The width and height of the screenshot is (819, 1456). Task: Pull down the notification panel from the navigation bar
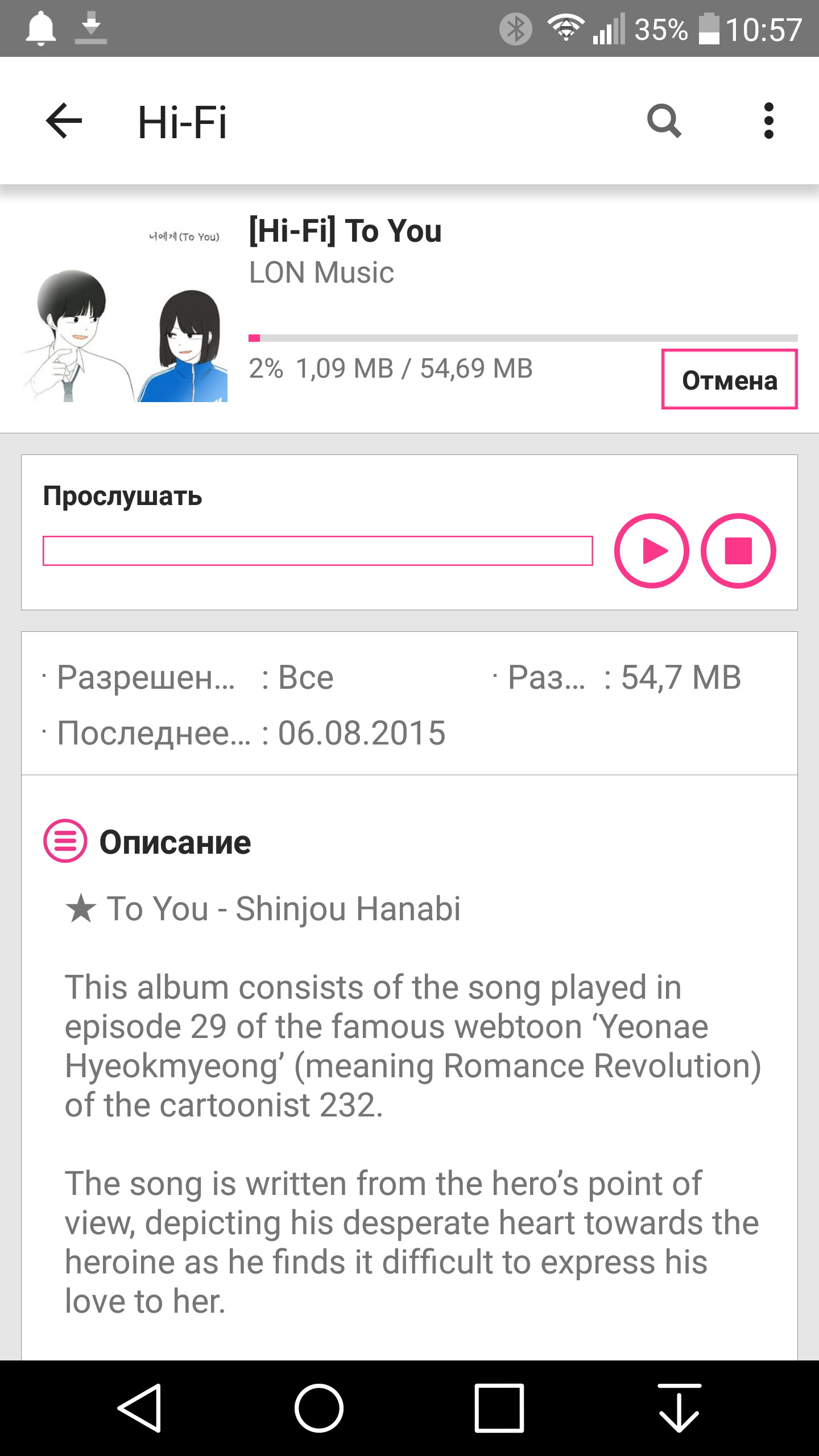(x=679, y=1408)
